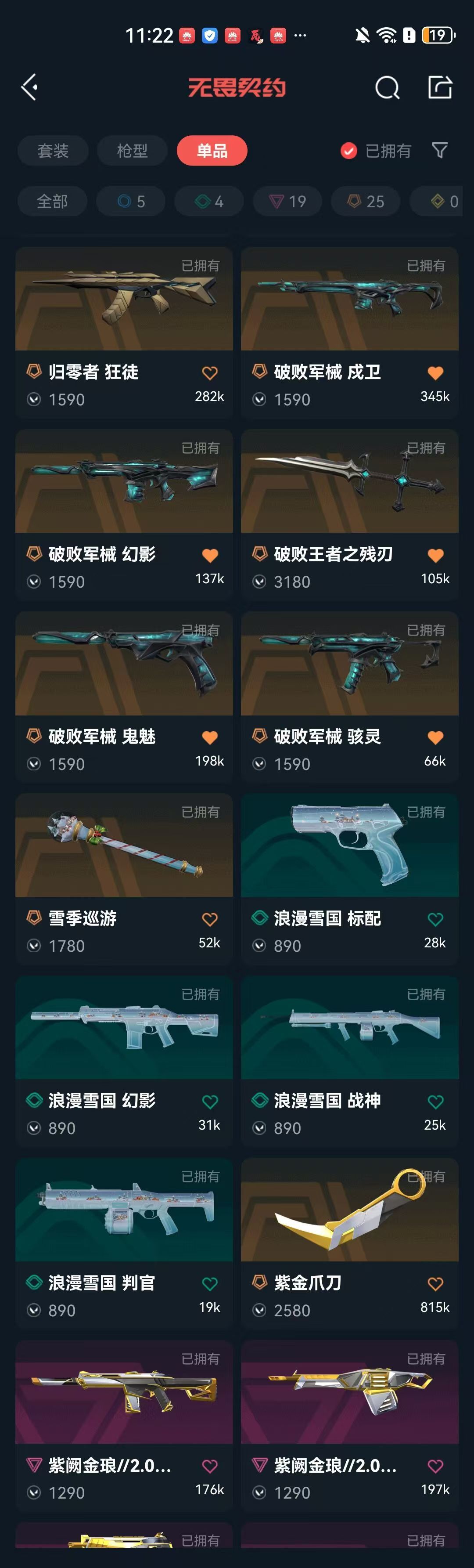Uncheck the 已拥有 filter checkbox
Screen dimensions: 474x1568
coord(348,150)
